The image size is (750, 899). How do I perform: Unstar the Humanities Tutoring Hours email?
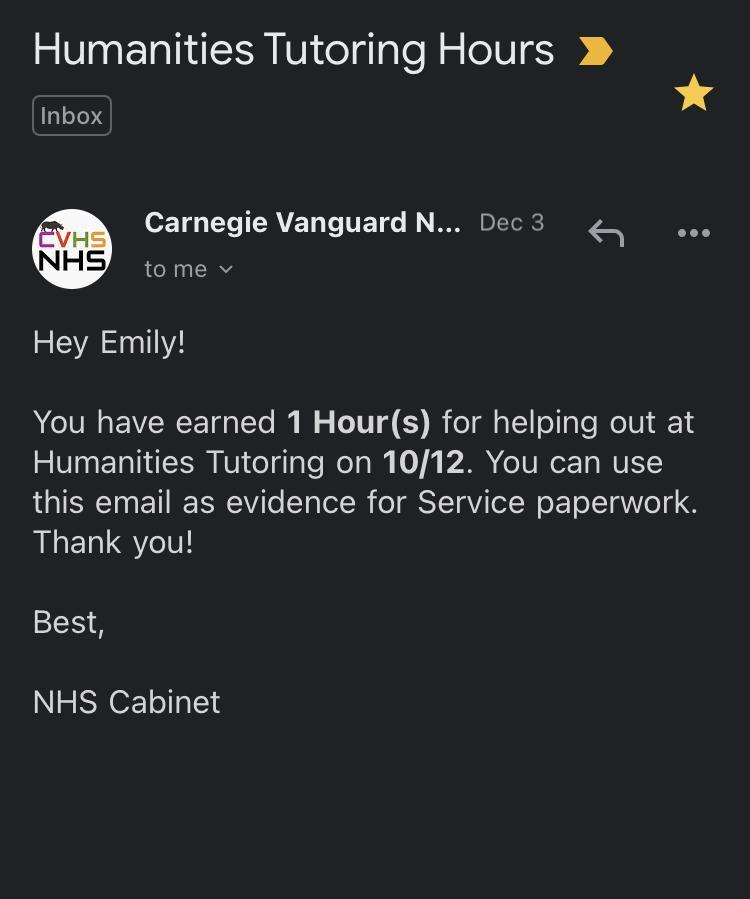(693, 94)
